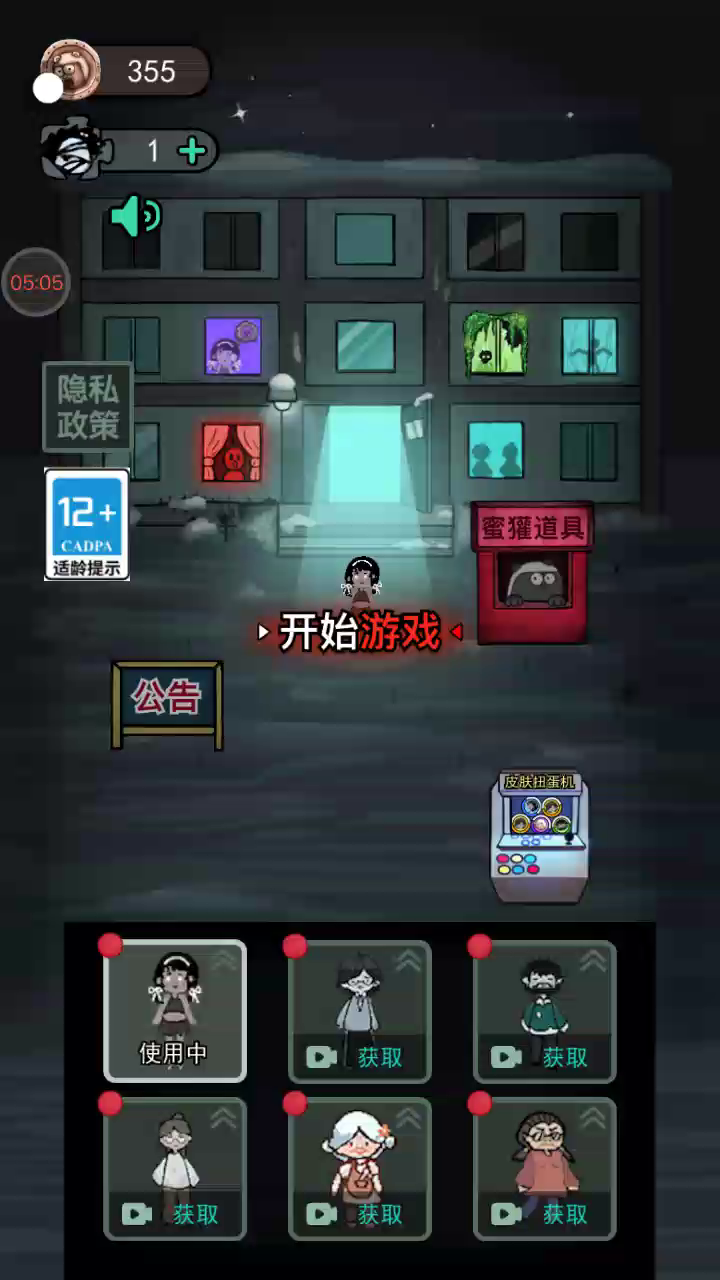Add more puzzle pieces with the plus
Image resolution: width=720 pixels, height=1280 pixels.
(x=192, y=151)
